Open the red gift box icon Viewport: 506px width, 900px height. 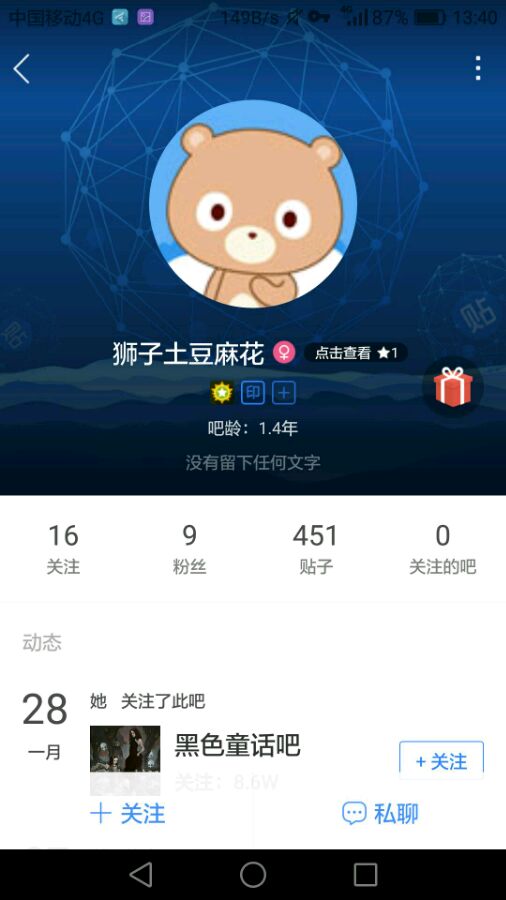point(453,387)
